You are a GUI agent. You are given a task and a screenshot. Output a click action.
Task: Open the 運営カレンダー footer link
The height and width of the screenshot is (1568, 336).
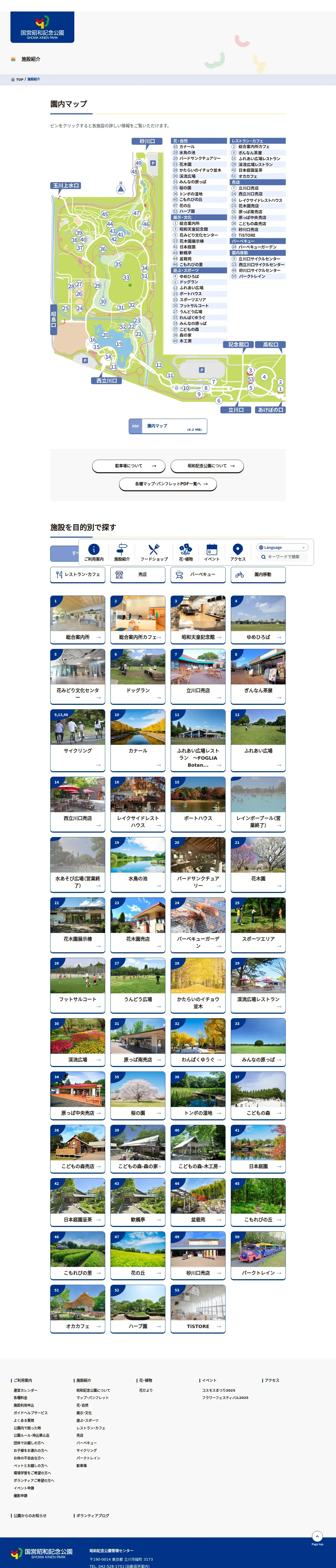pyautogui.click(x=26, y=1390)
